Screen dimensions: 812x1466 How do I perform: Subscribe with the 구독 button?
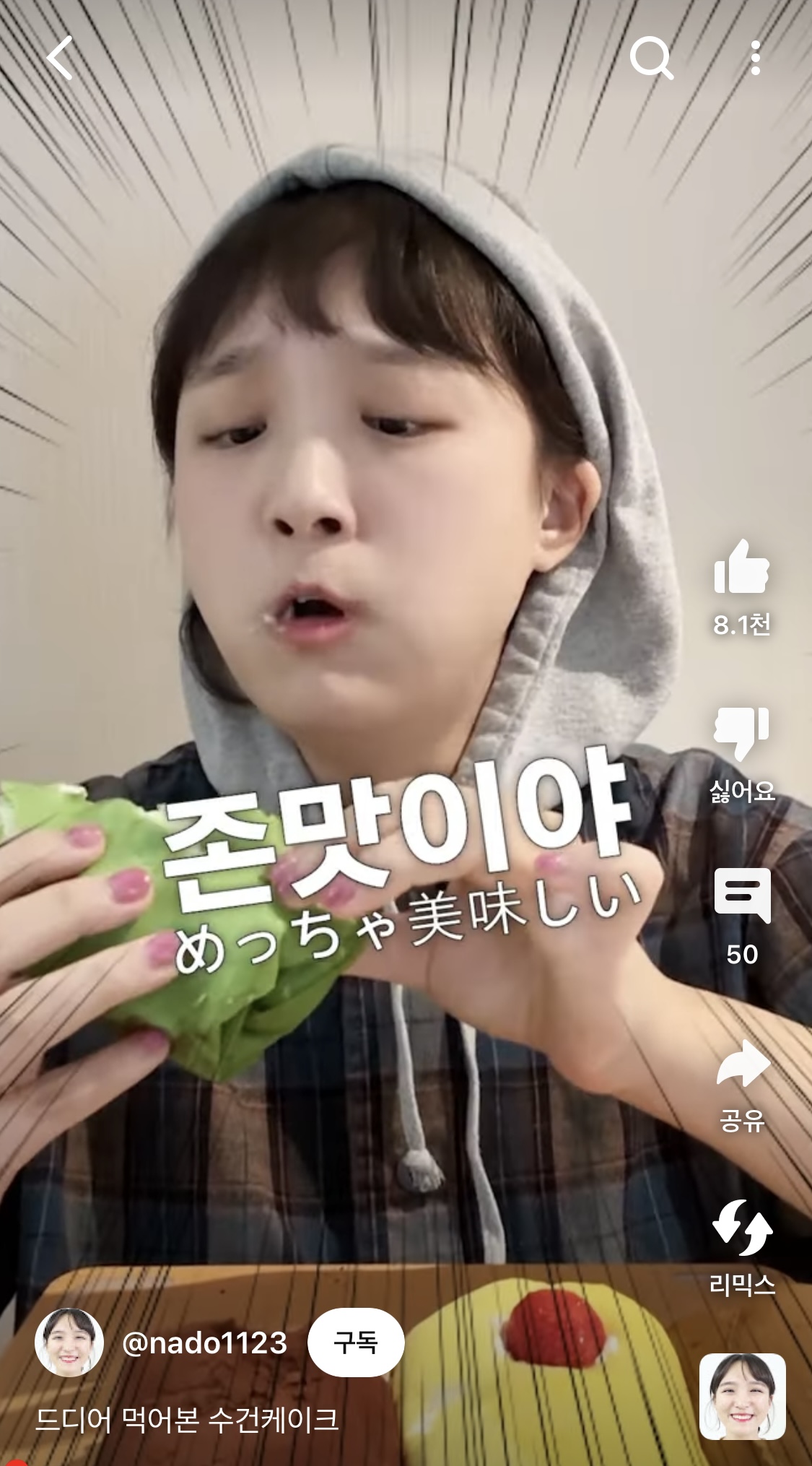[356, 1343]
